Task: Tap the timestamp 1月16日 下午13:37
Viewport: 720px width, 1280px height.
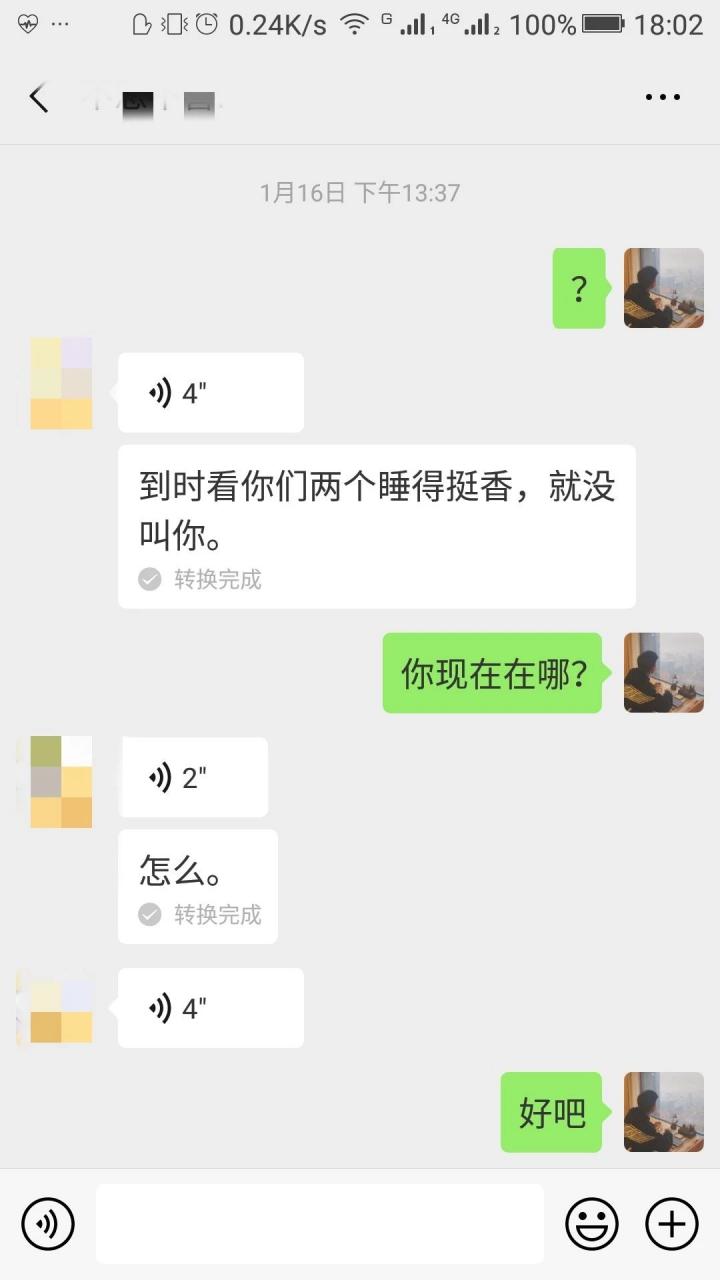Action: coord(360,192)
